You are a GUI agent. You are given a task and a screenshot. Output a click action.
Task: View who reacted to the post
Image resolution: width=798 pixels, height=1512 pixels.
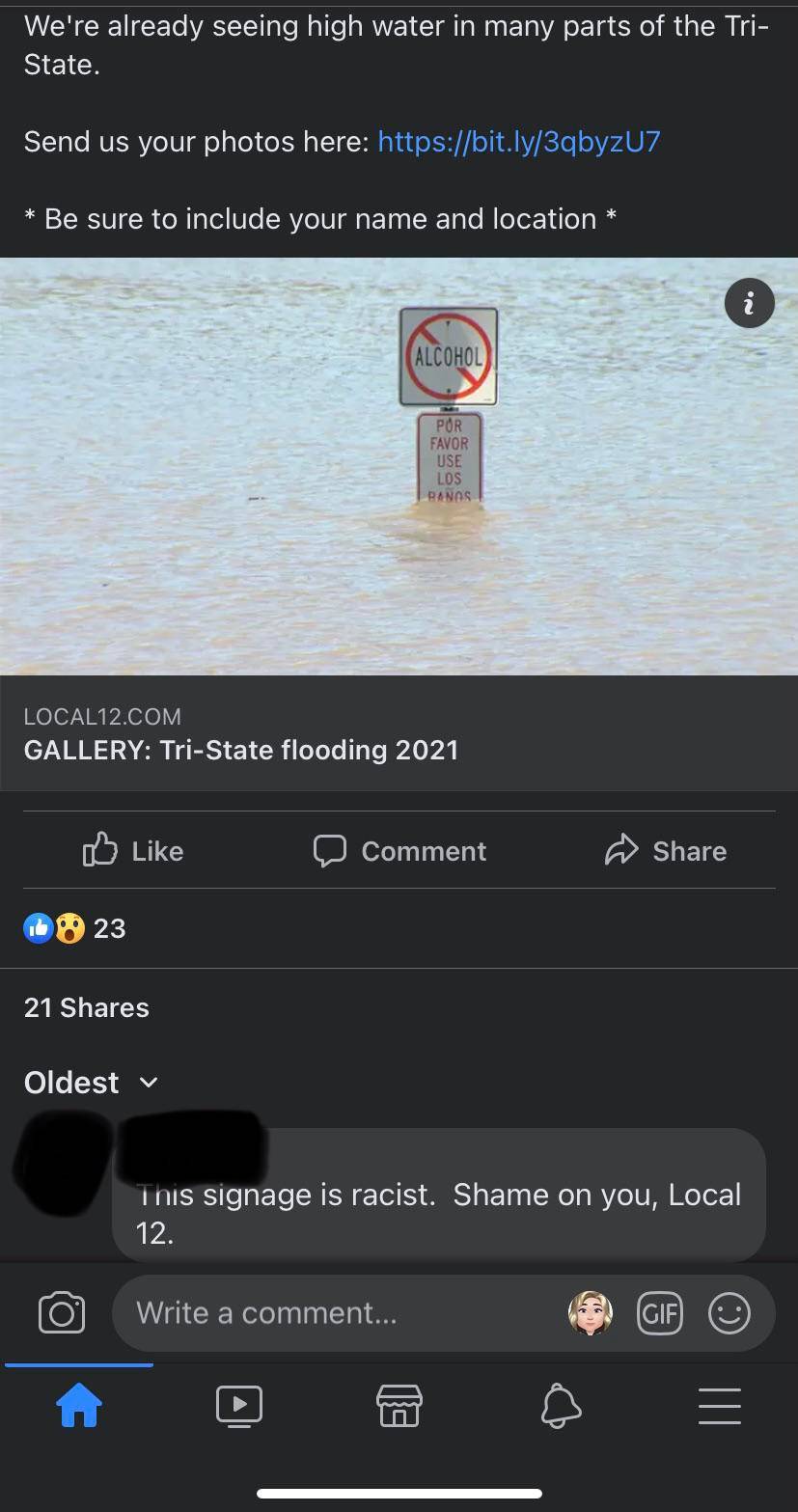click(x=74, y=928)
